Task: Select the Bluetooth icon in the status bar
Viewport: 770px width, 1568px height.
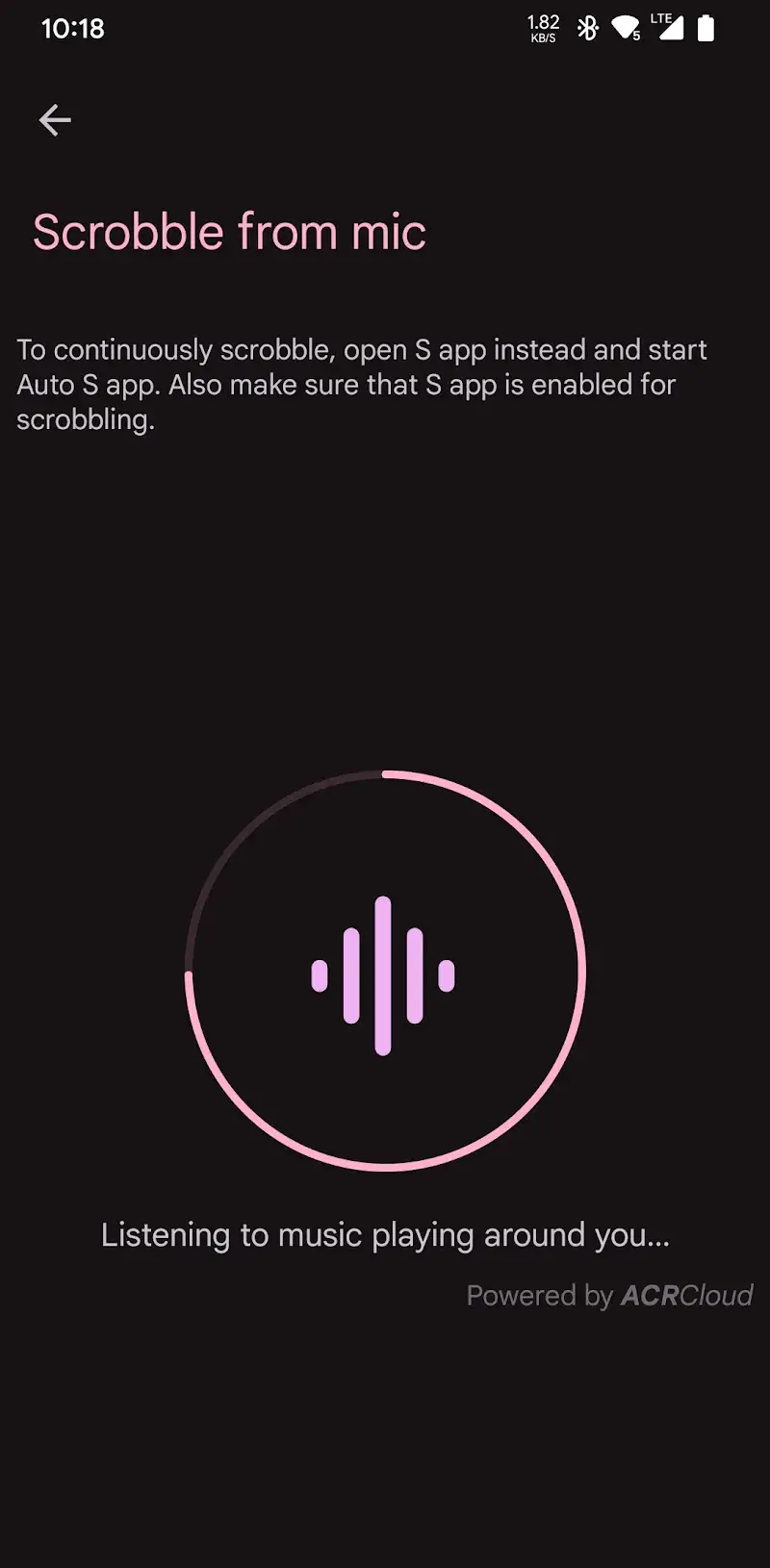Action: click(587, 30)
